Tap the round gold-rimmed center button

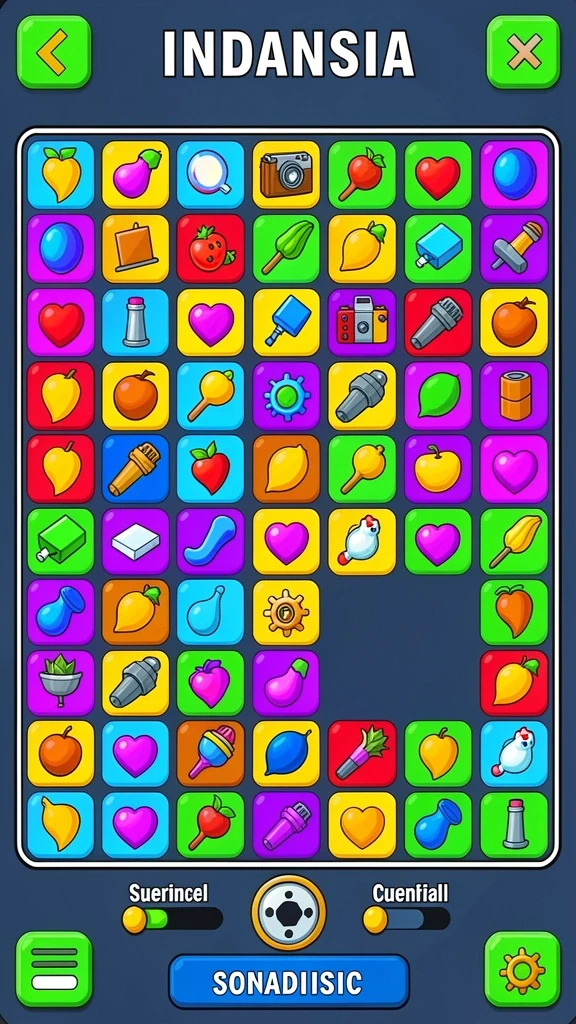[x=289, y=912]
